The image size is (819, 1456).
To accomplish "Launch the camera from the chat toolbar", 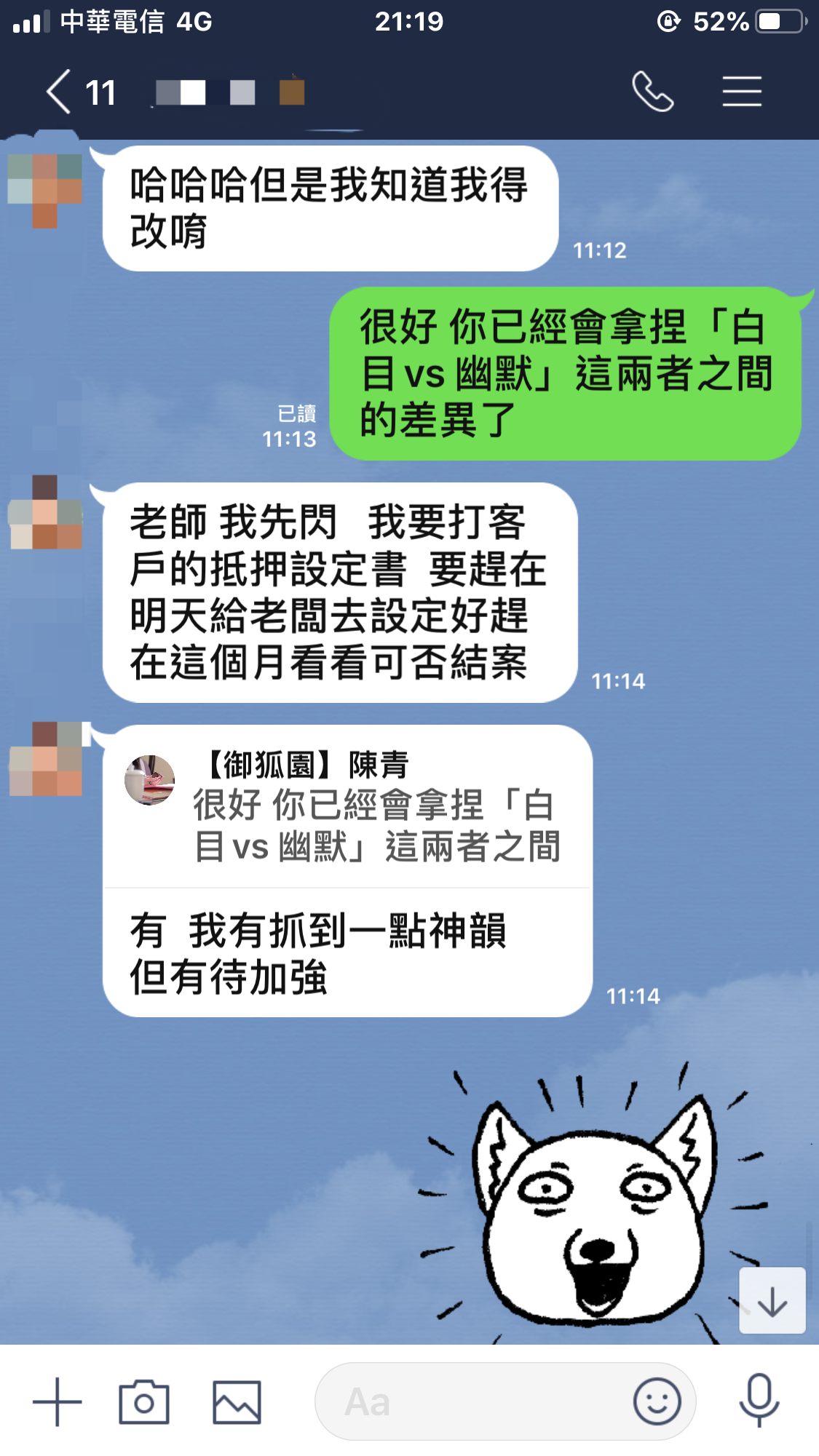I will click(144, 1401).
